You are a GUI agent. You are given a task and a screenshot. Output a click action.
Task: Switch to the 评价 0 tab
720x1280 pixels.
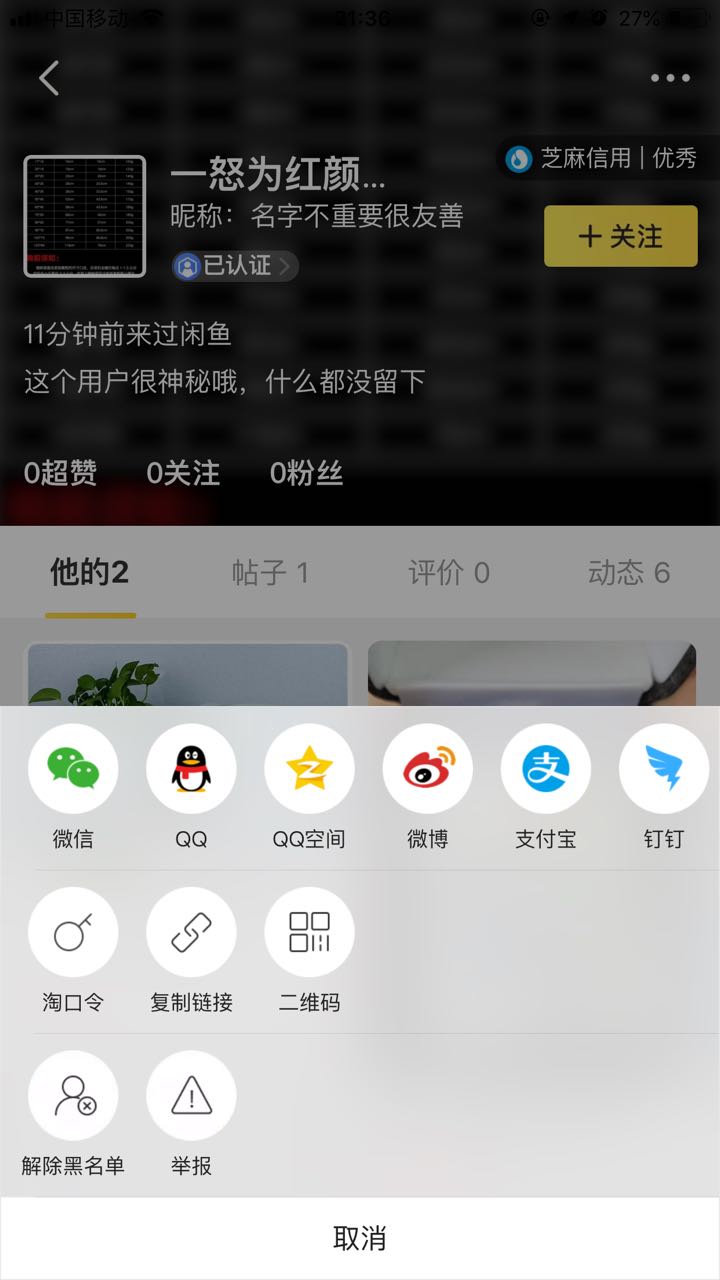[x=449, y=573]
